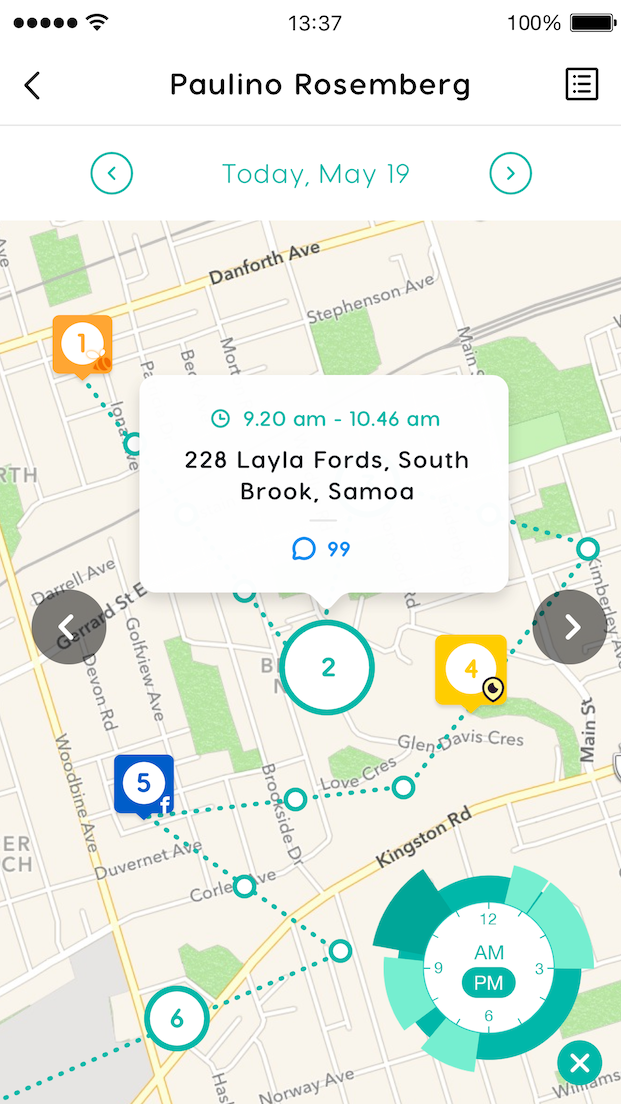This screenshot has height=1104, width=621.
Task: Show the next location card
Action: (571, 627)
